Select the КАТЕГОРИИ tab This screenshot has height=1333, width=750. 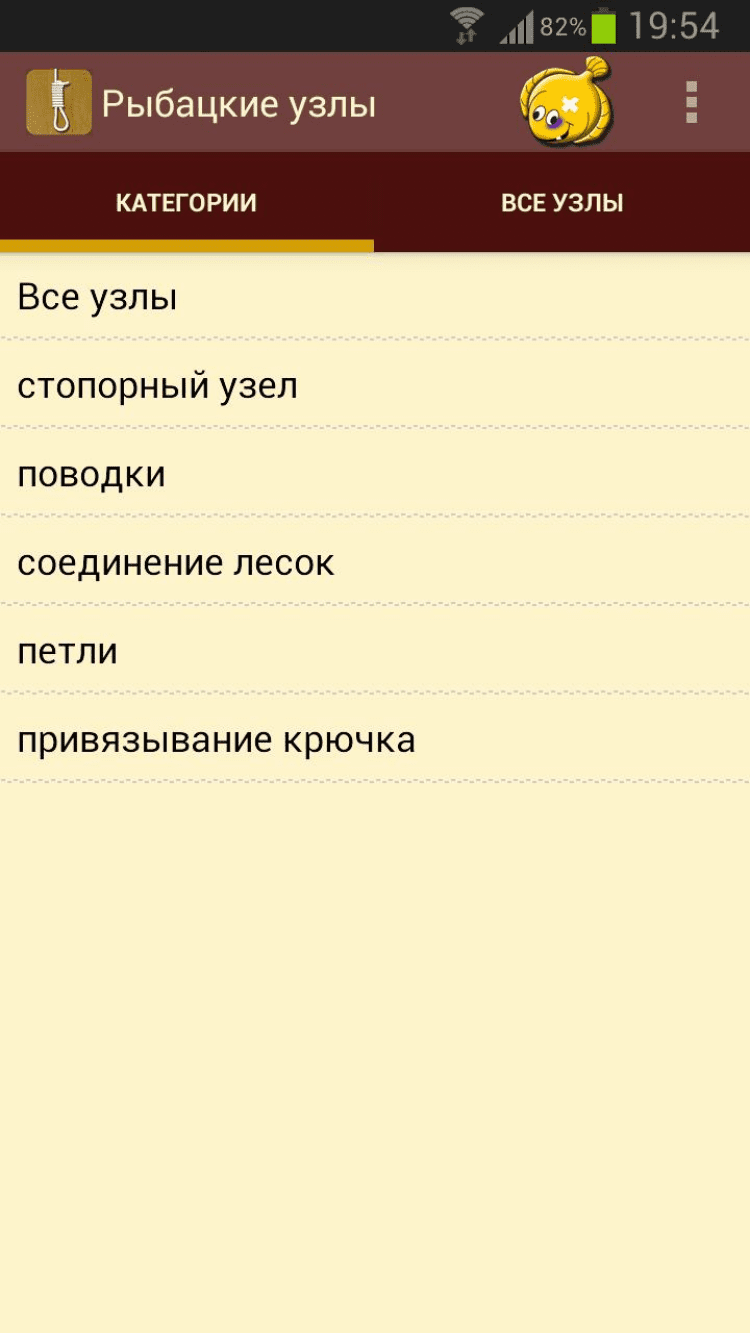click(187, 203)
